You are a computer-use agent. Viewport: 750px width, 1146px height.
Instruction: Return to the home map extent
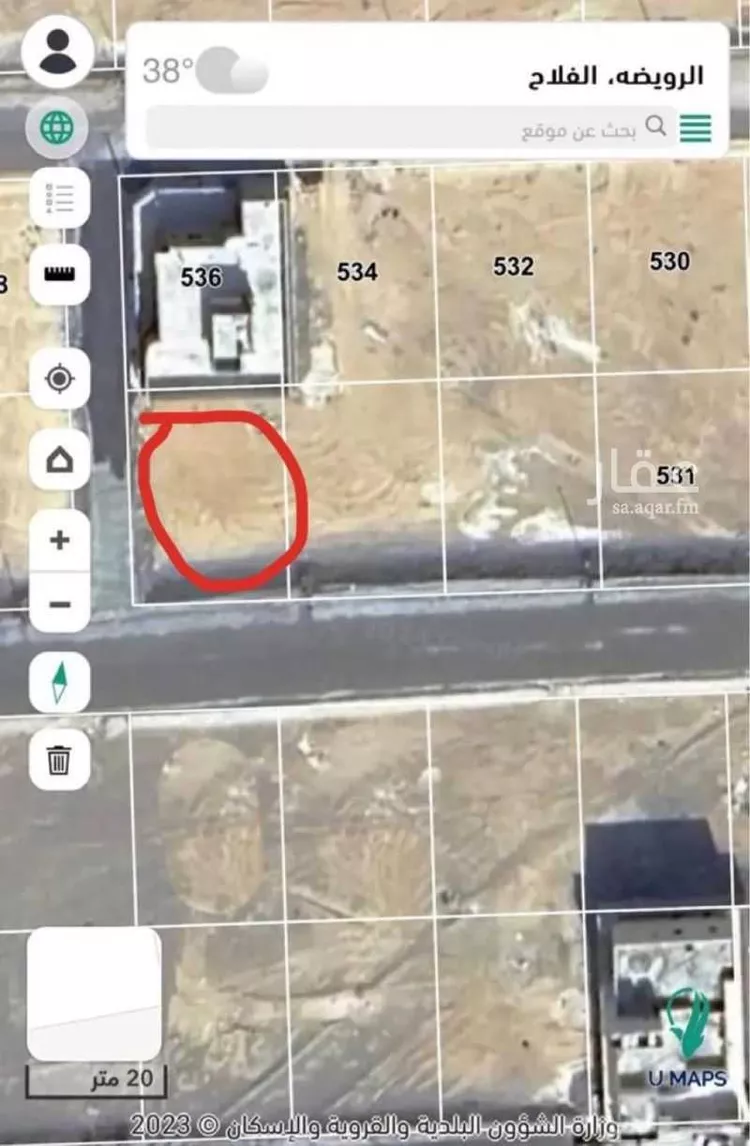(59, 461)
